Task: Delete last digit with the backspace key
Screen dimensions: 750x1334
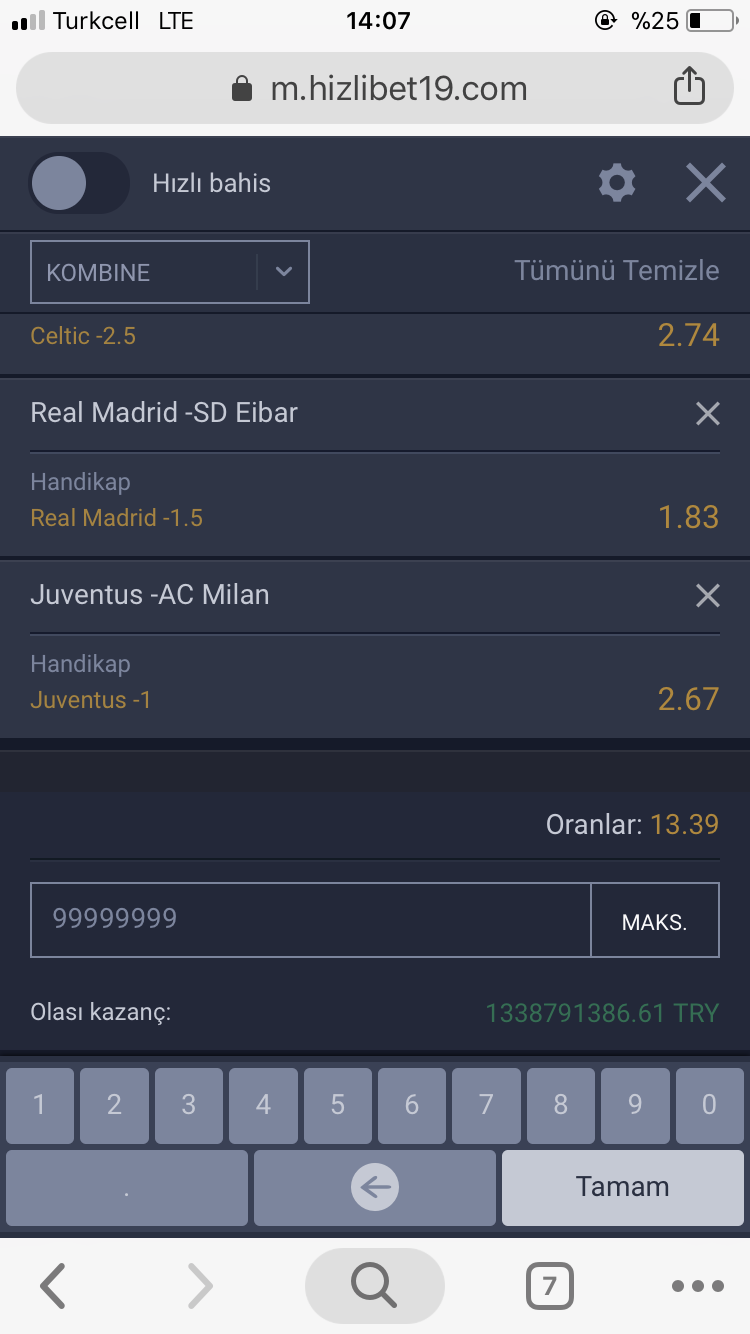Action: pos(375,1187)
